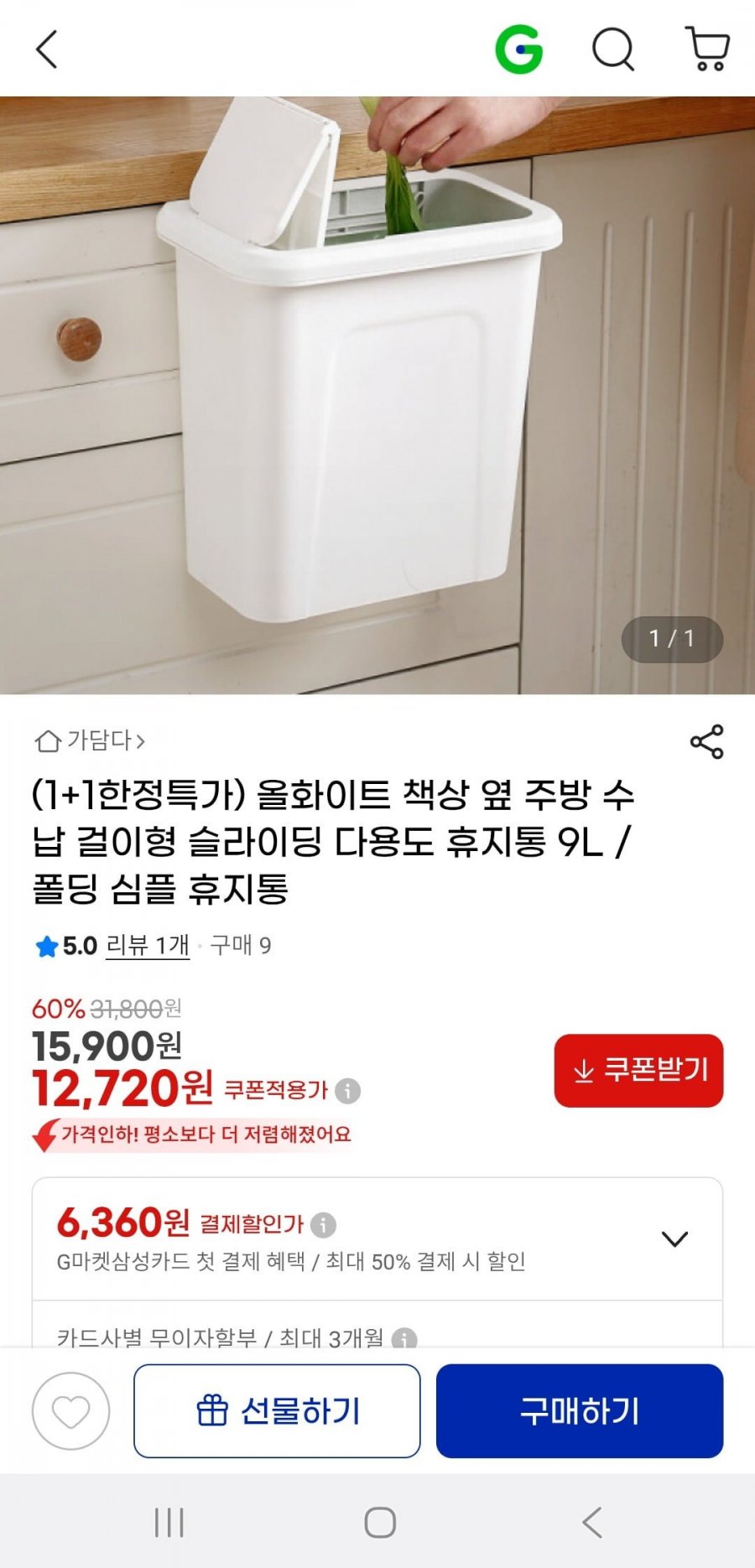Show info for 결제할인가
755x1568 pixels.
point(323,1225)
